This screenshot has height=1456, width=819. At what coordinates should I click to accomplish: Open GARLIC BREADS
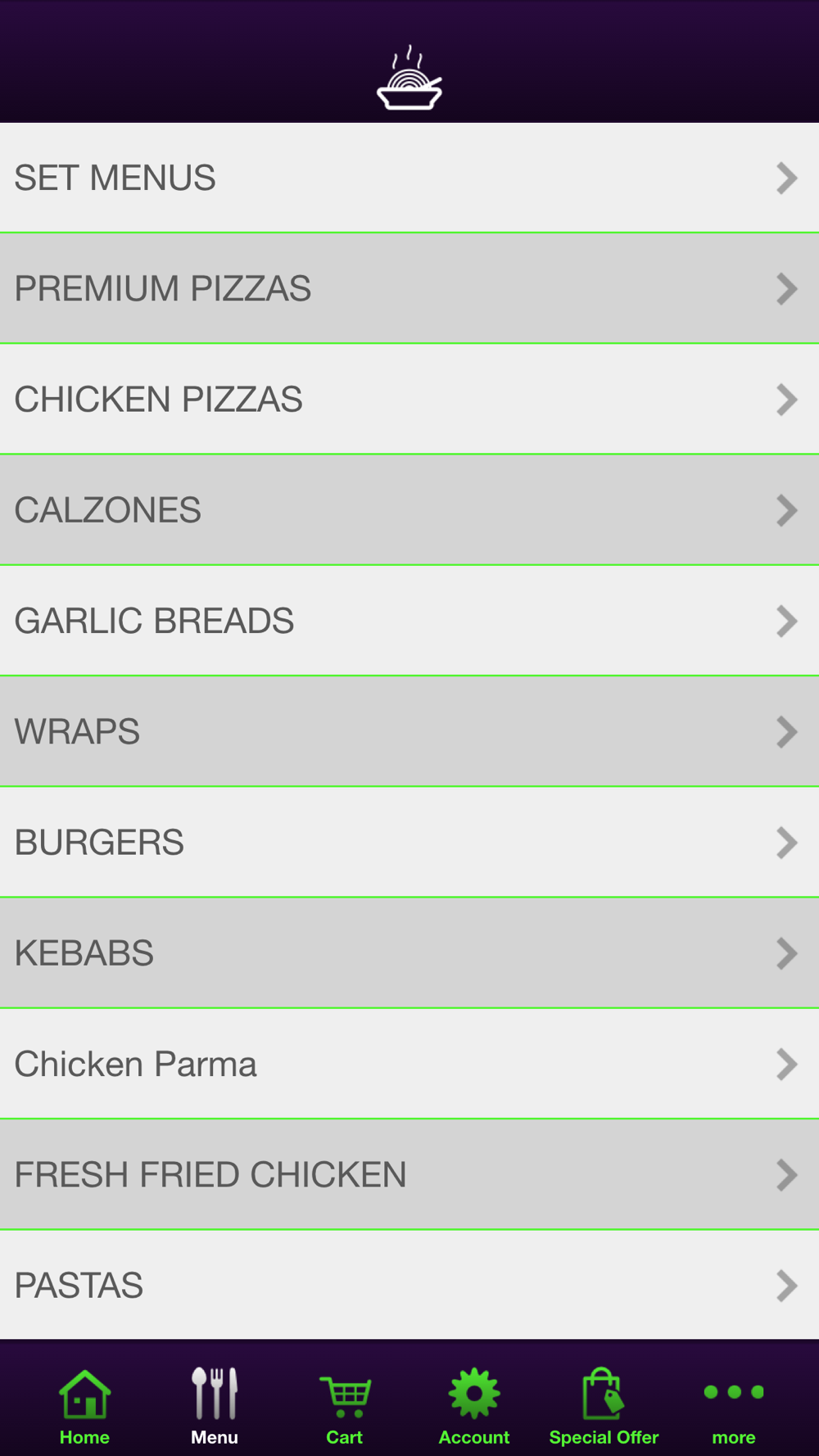point(409,621)
